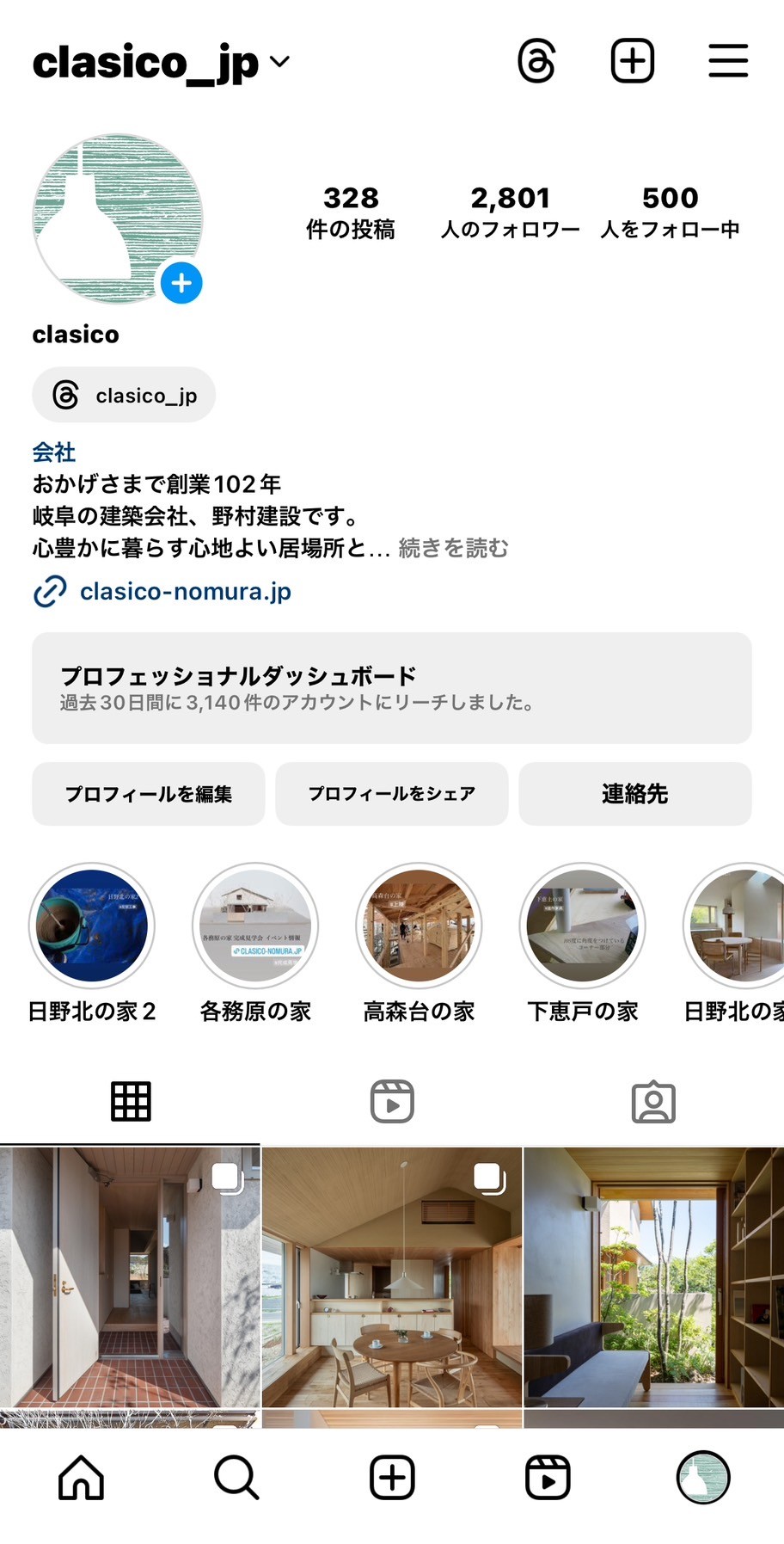Open the 日野北の家2 highlight

click(x=92, y=926)
